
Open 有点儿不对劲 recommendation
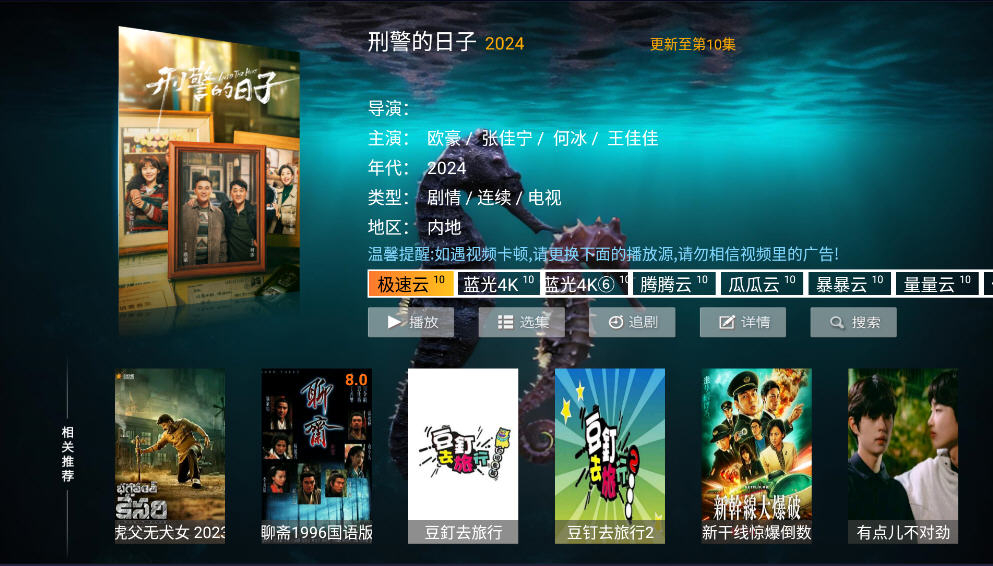(x=903, y=455)
